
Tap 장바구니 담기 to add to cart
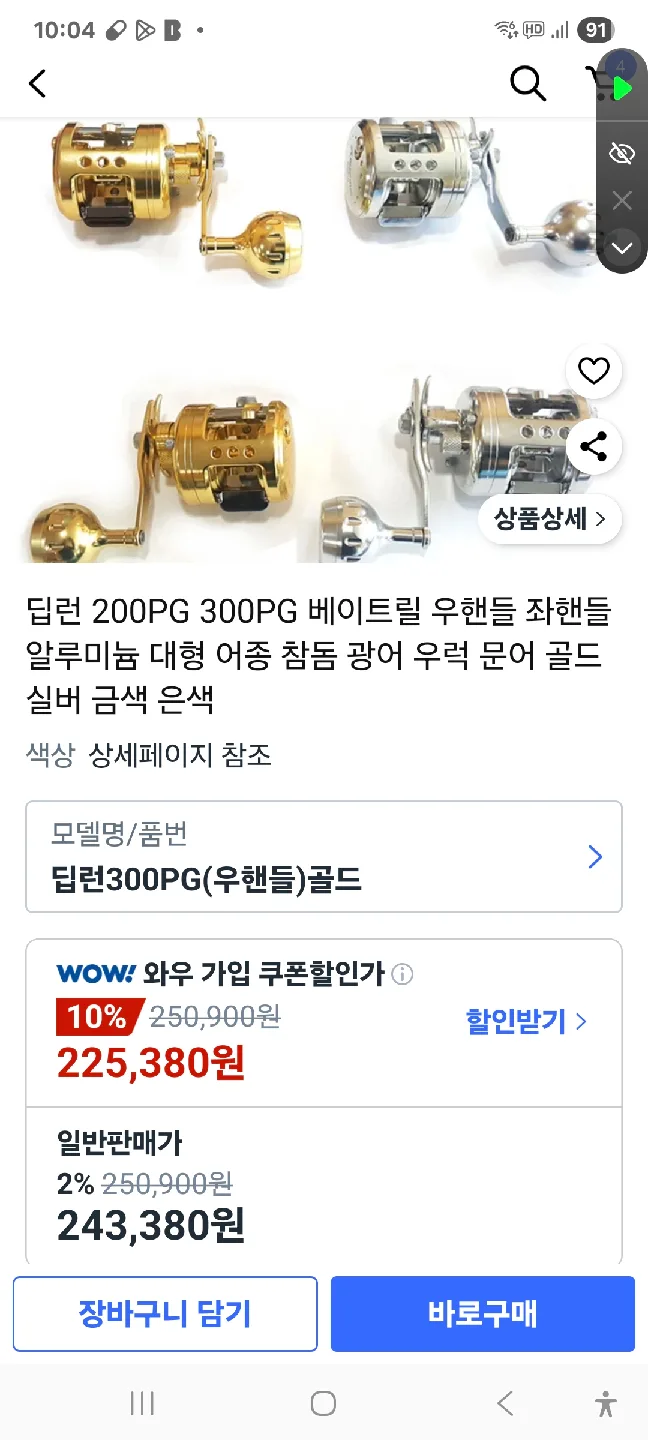pyautogui.click(x=165, y=1313)
